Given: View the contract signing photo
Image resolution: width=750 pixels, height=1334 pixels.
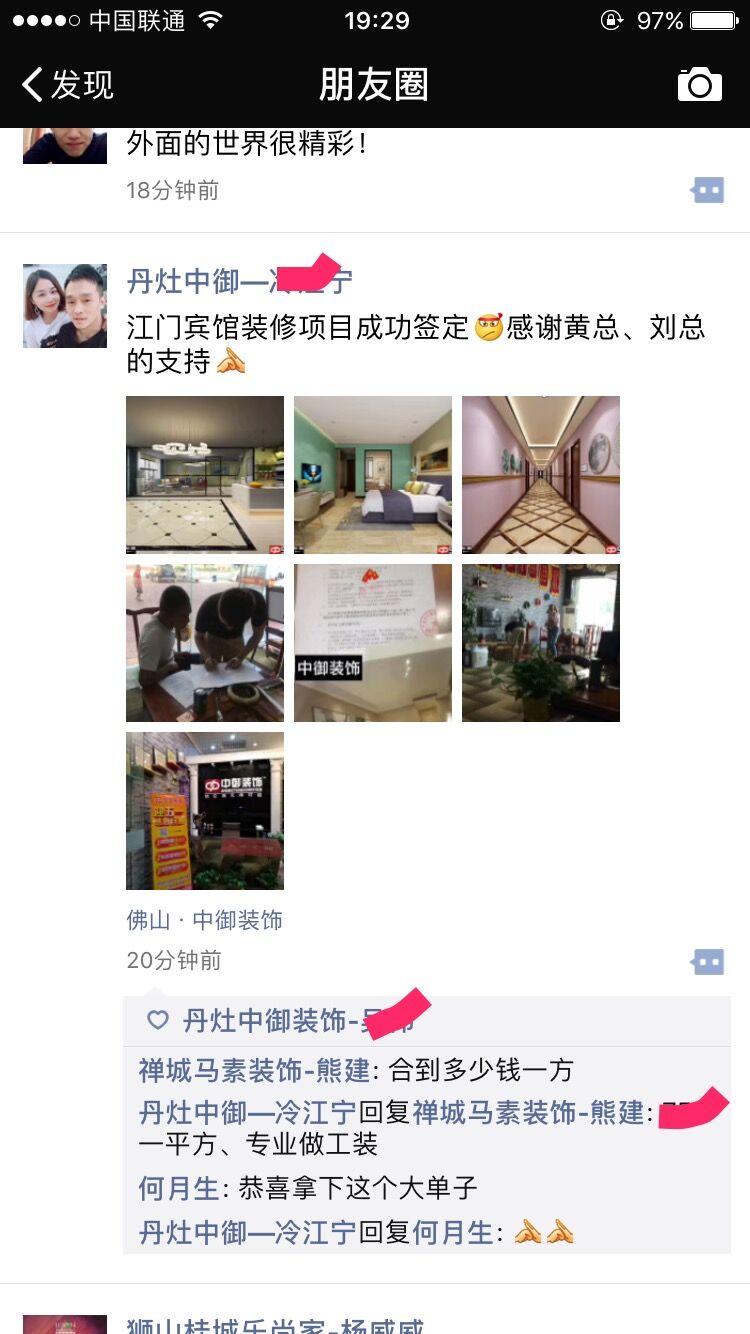Looking at the screenshot, I should click(205, 643).
